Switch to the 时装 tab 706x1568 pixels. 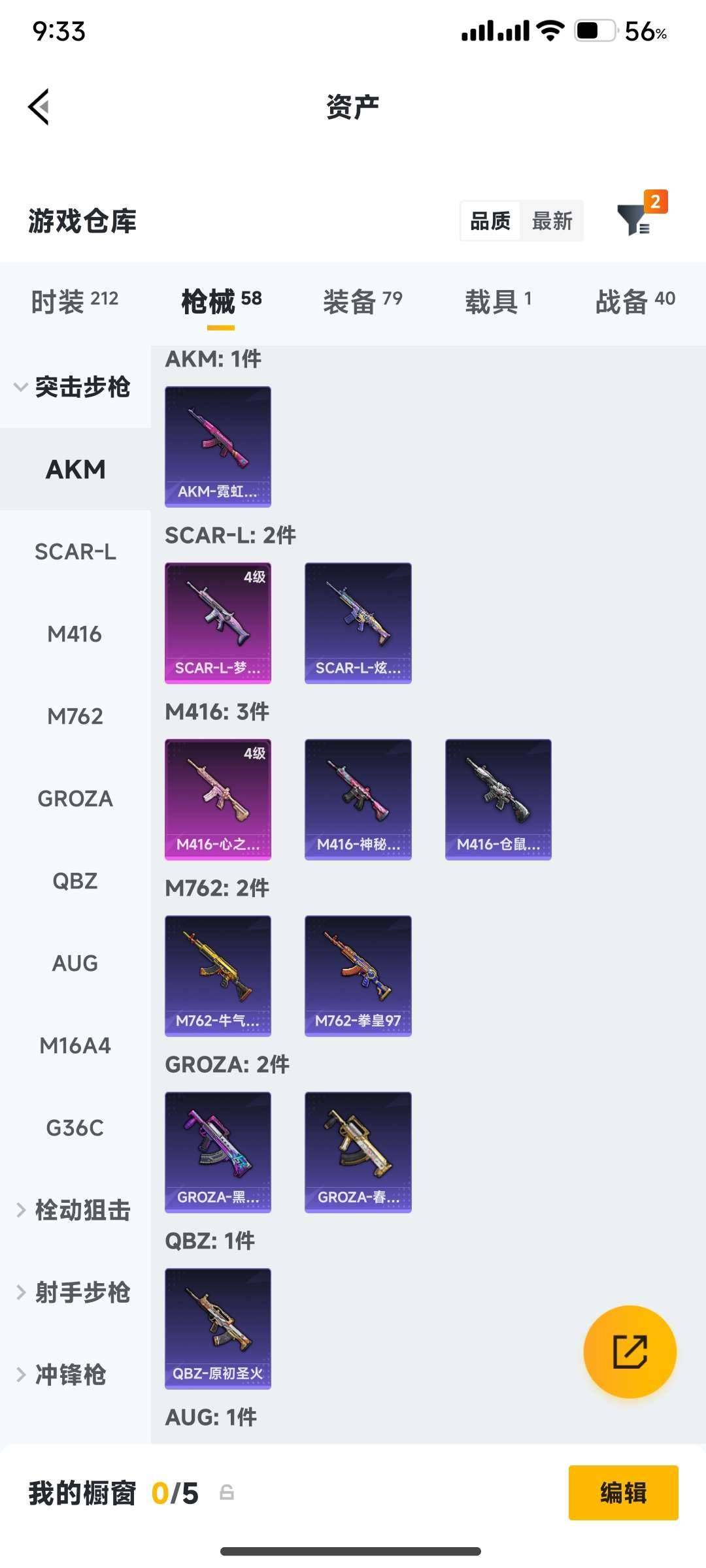point(75,301)
